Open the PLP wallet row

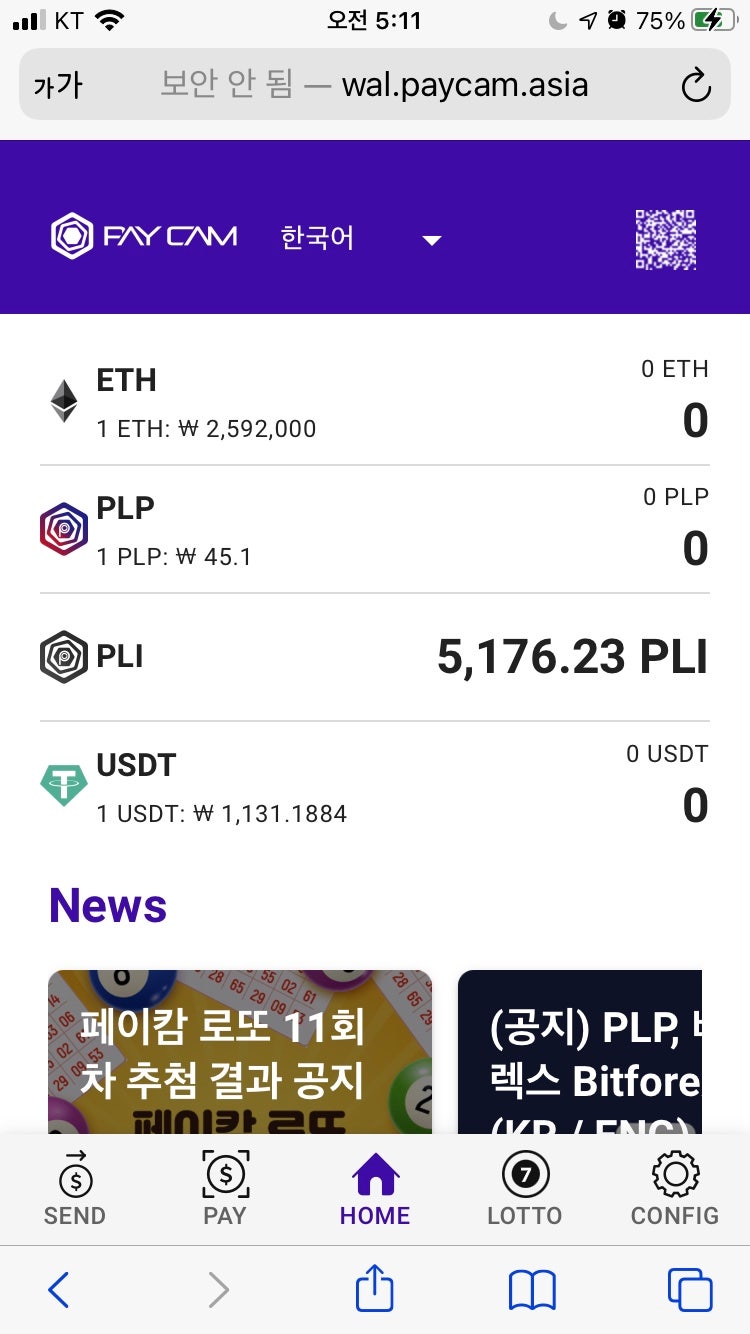click(374, 529)
